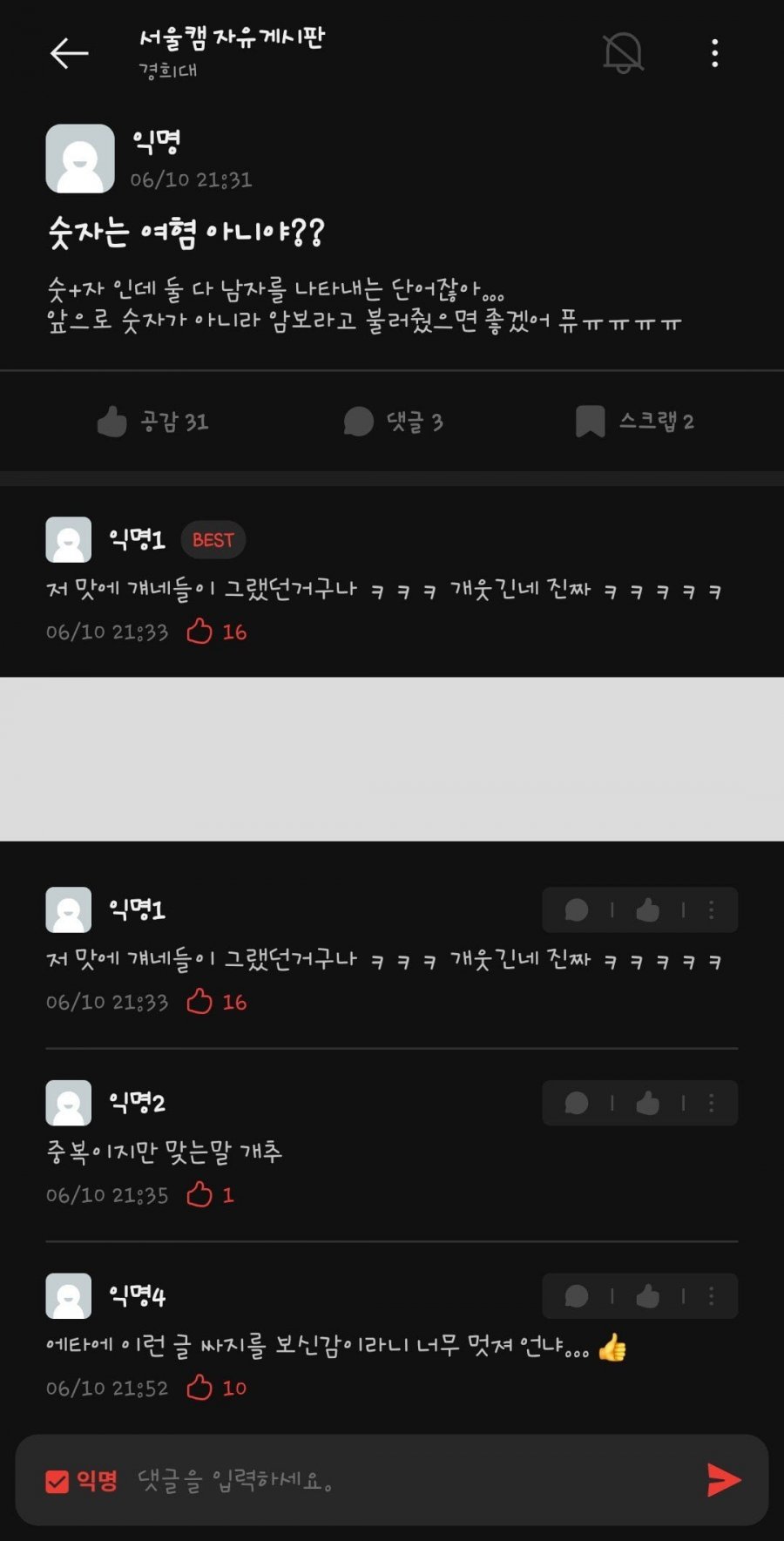
Task: Go back with the arrow icon
Action: 69,53
